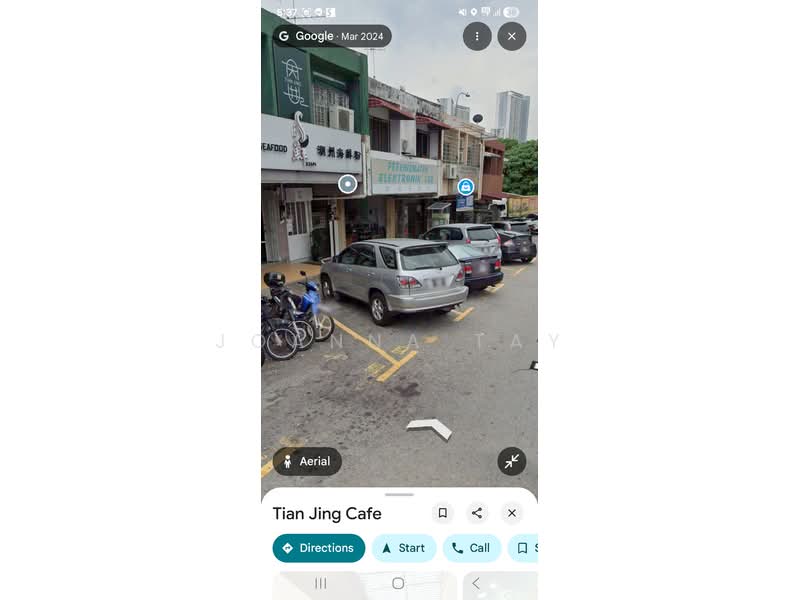Screen dimensions: 800x600
Task: Get Directions to Tian Jing Cafe
Action: point(318,548)
